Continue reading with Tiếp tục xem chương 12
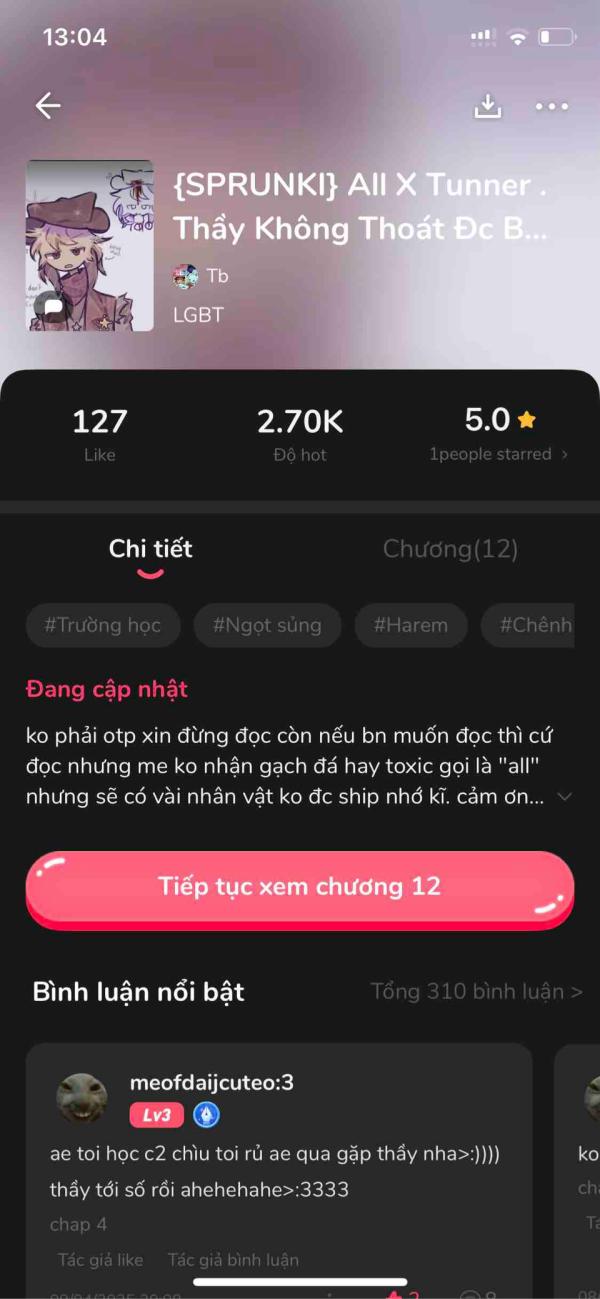This screenshot has height=1299, width=600. click(x=300, y=888)
